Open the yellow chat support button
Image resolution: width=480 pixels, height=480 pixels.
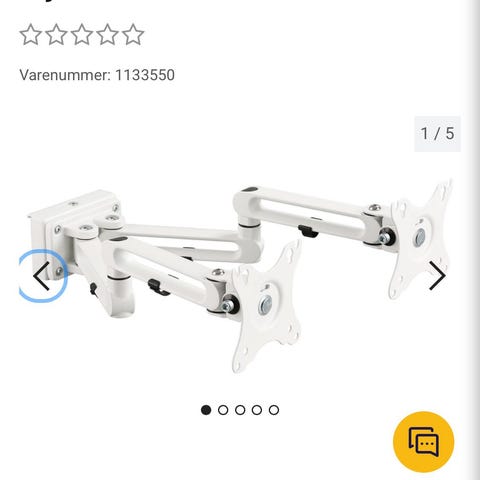coord(424,442)
